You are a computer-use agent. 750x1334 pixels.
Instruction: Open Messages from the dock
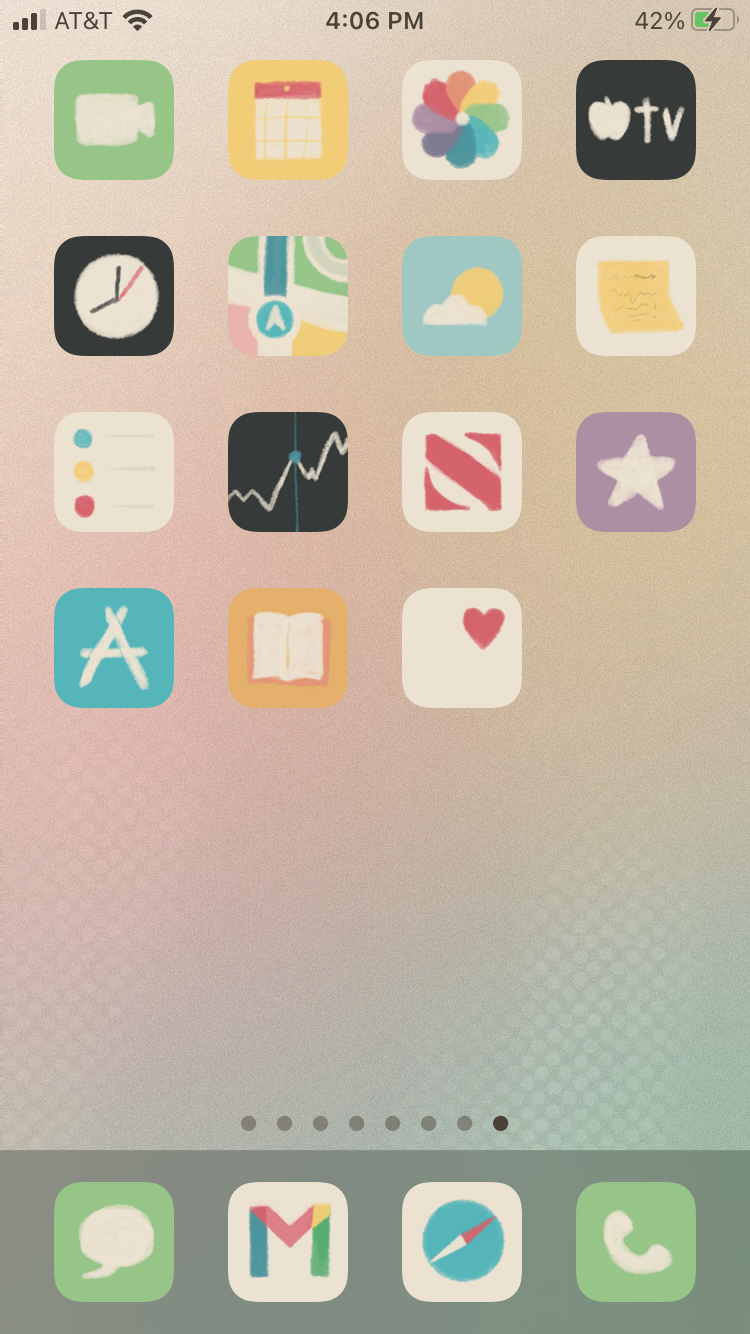pyautogui.click(x=114, y=1242)
